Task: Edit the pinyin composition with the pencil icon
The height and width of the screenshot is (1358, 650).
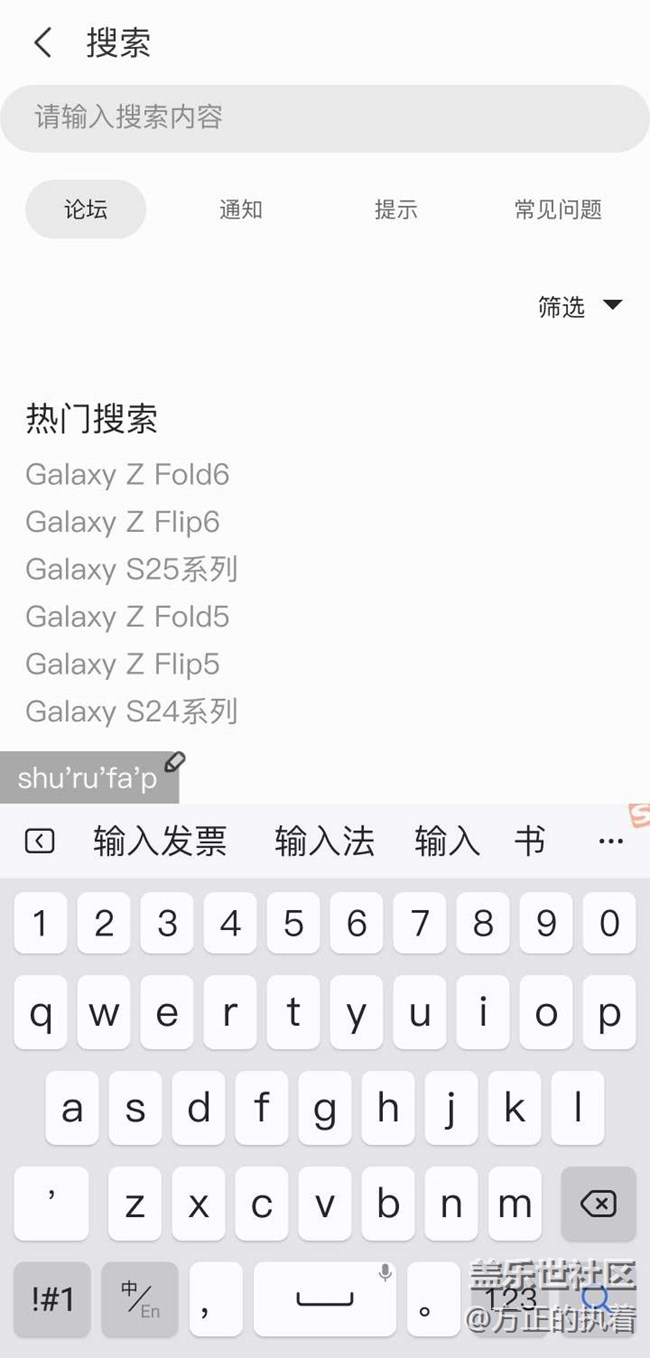Action: 175,762
